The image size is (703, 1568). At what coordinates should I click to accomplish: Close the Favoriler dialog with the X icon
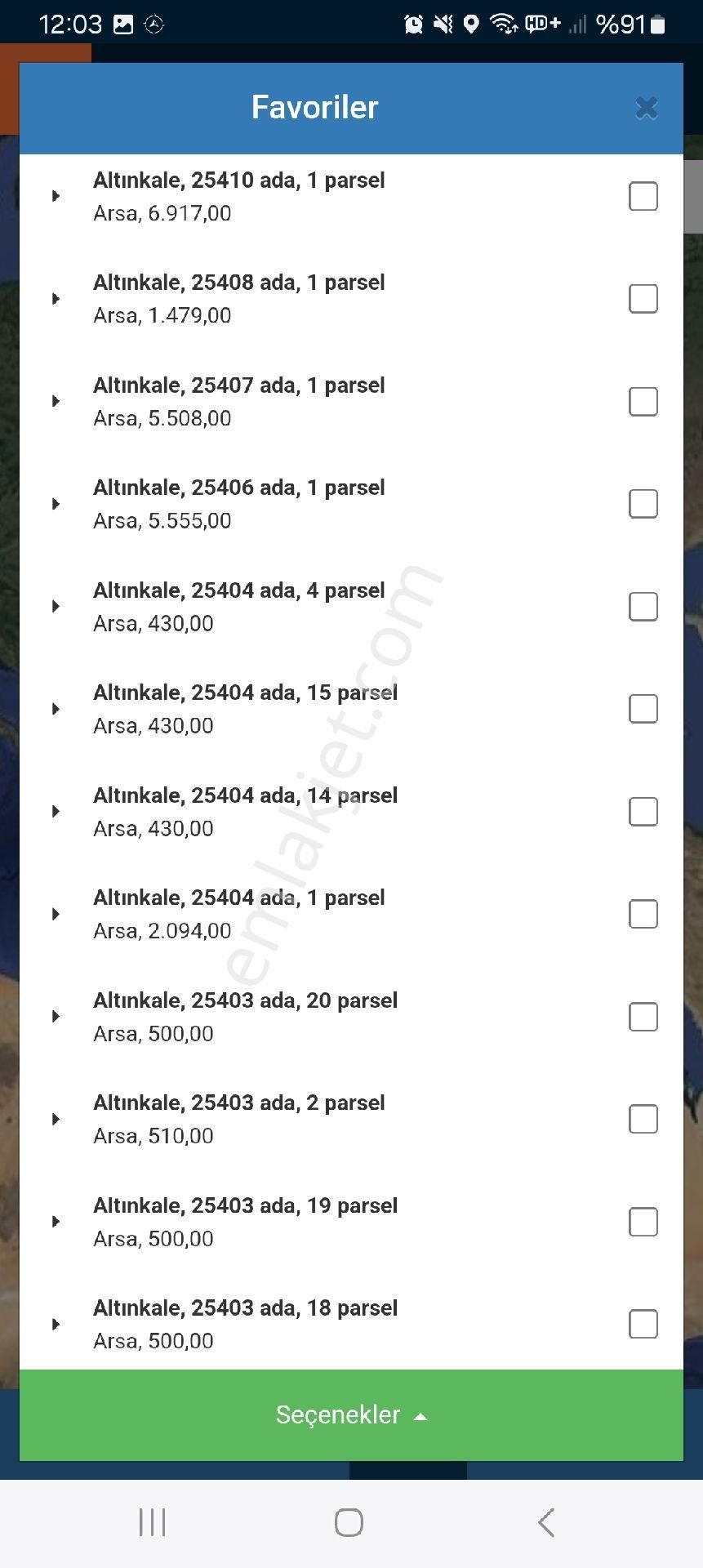[646, 107]
